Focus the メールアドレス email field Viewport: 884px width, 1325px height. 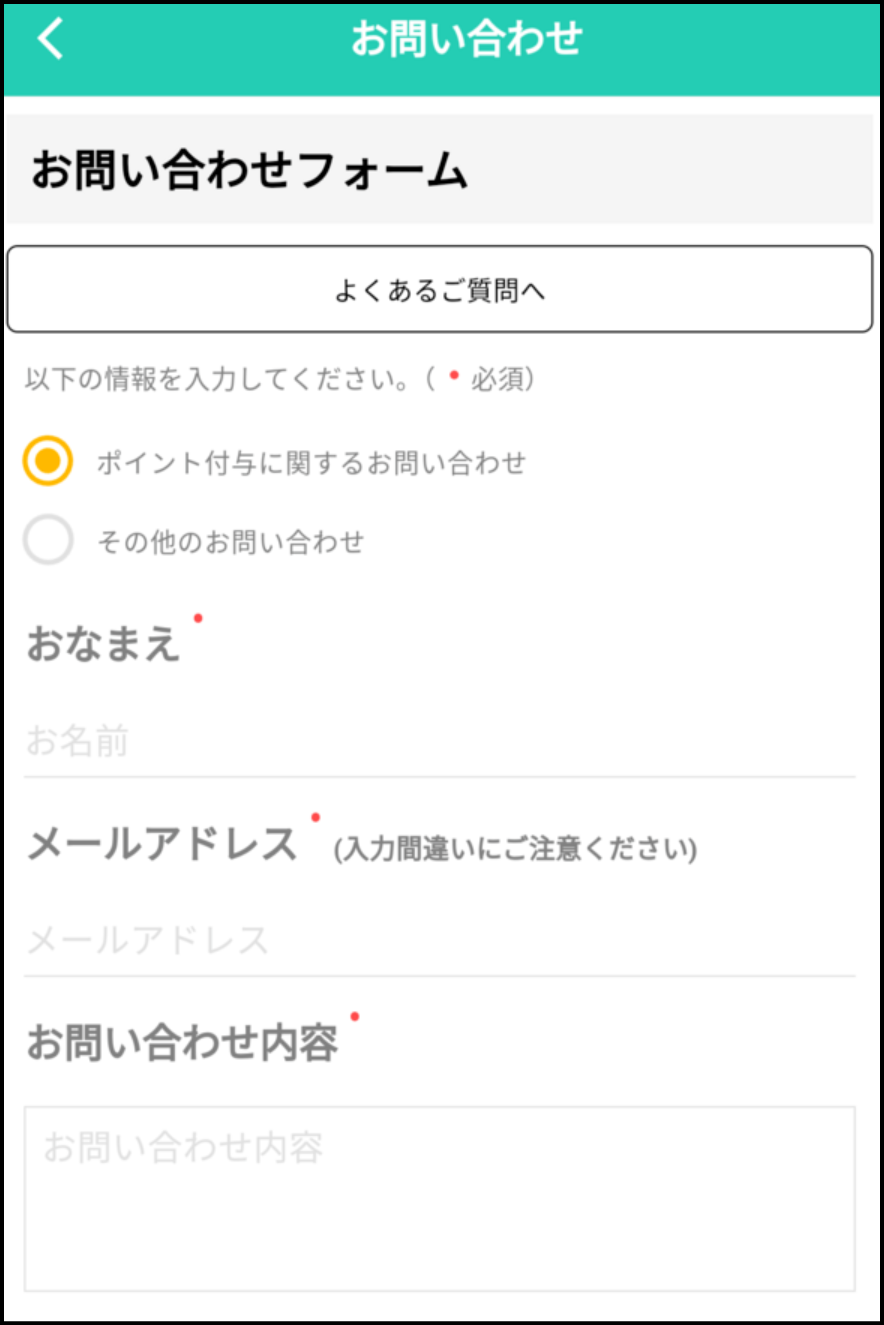click(x=440, y=941)
